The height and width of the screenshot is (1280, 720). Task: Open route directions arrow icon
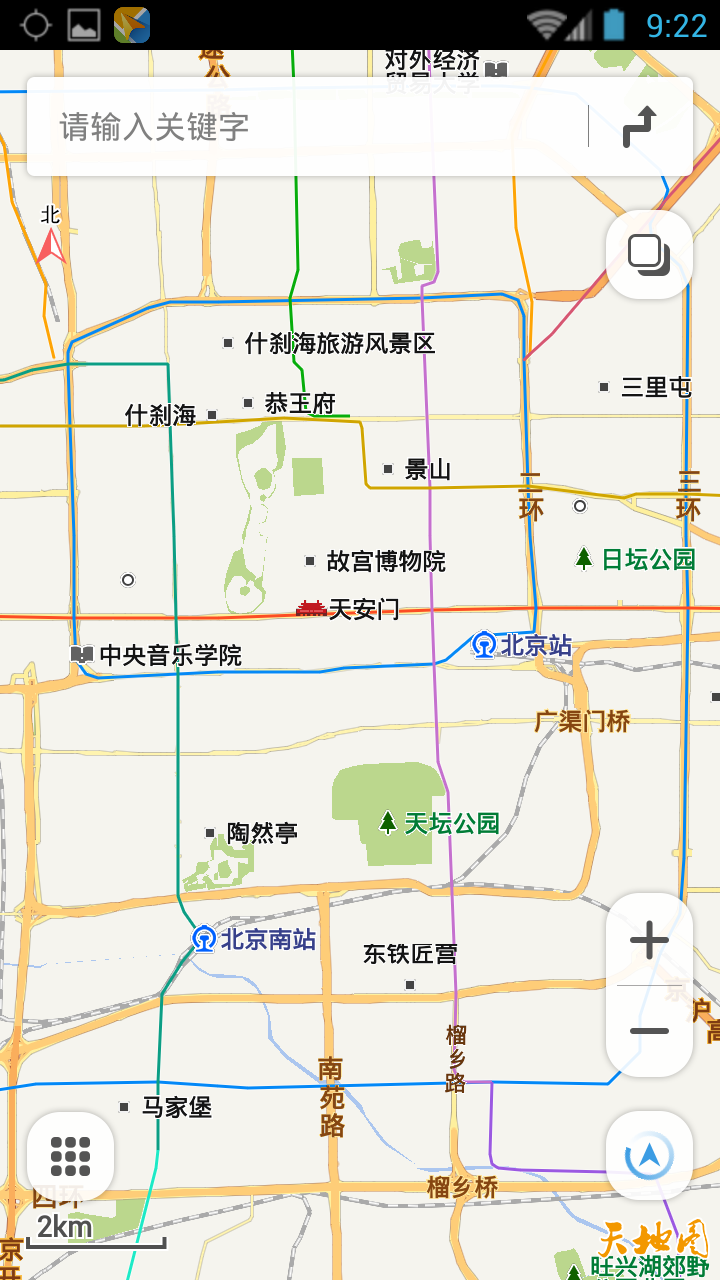(x=640, y=127)
